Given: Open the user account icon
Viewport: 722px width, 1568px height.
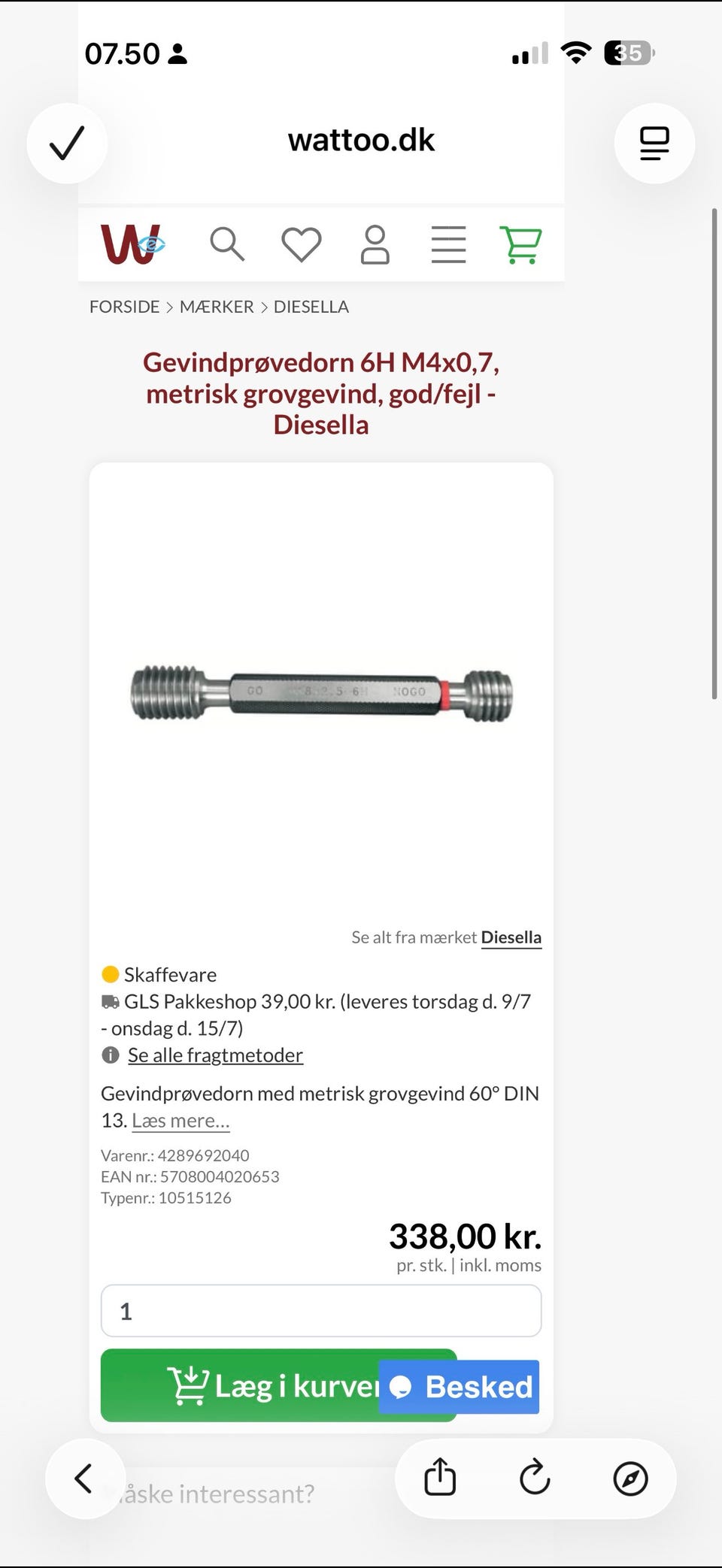Looking at the screenshot, I should point(375,244).
